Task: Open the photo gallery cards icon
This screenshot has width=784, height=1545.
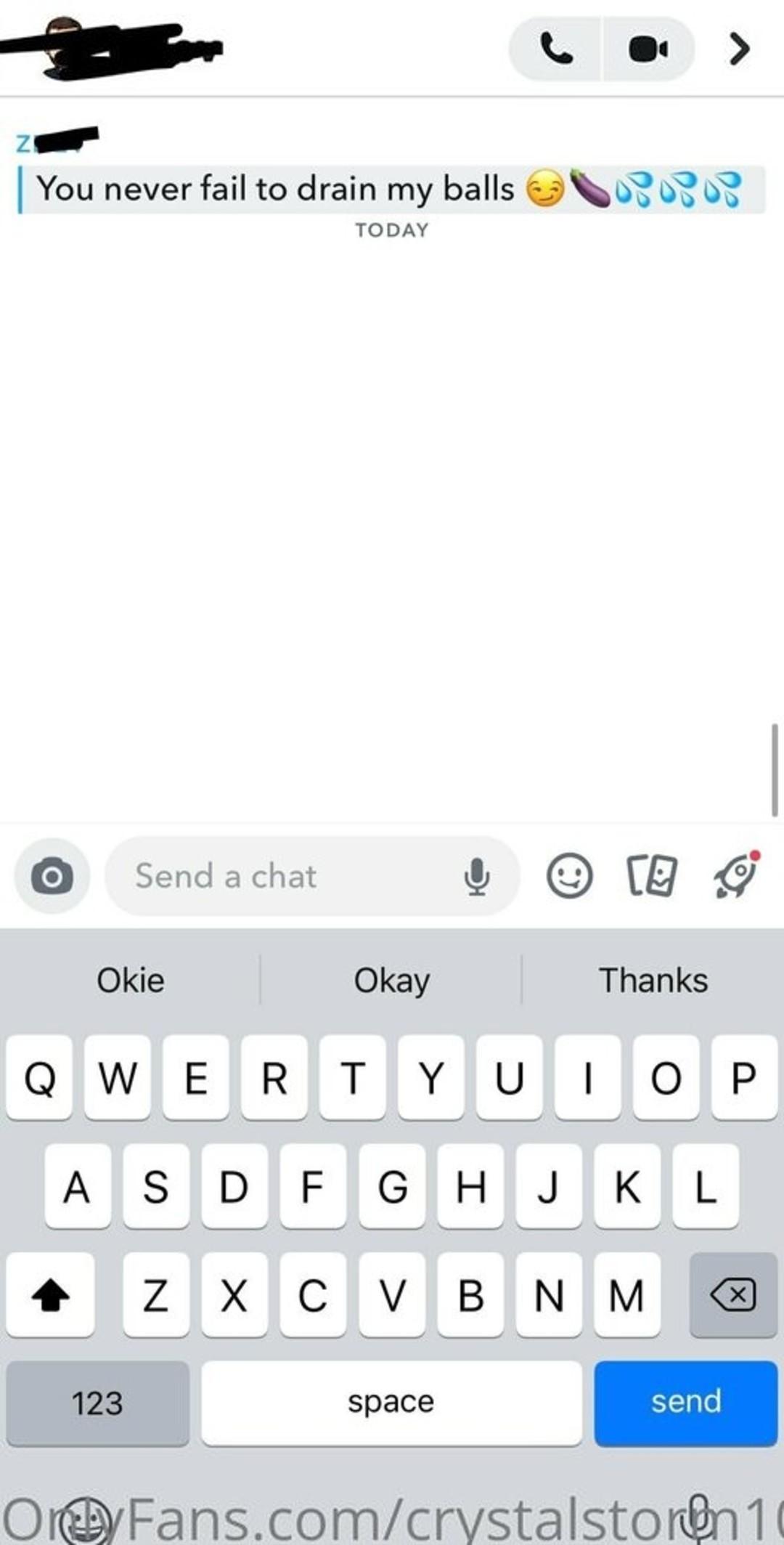Action: [651, 876]
